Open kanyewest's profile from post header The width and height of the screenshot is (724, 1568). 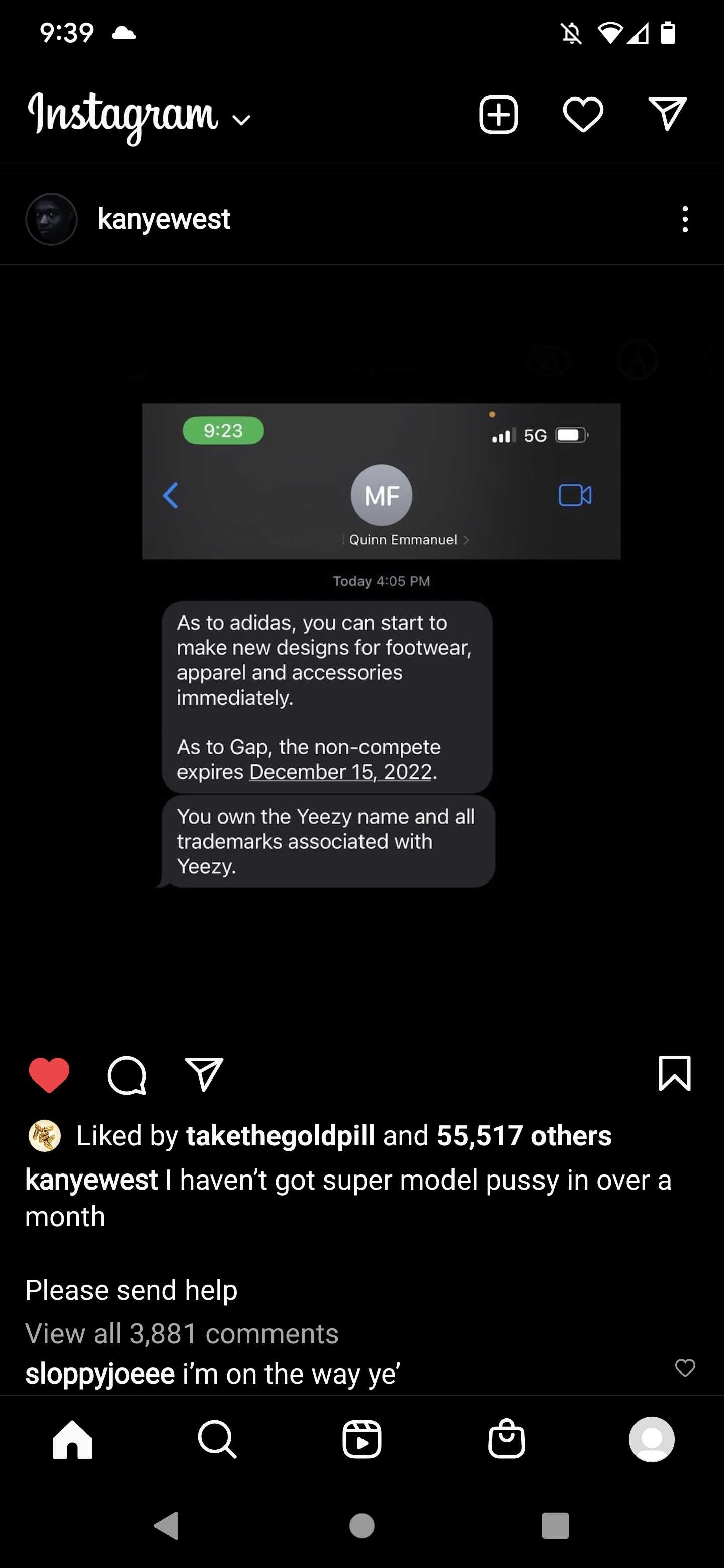[164, 219]
